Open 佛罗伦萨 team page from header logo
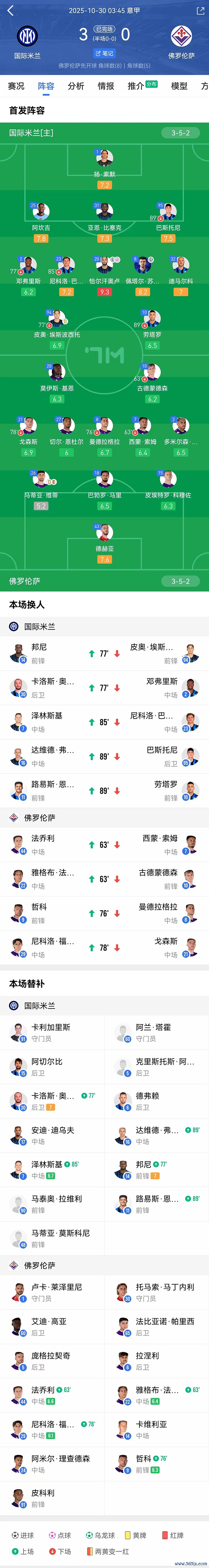Screen dimensions: 209x1568 click(x=181, y=37)
